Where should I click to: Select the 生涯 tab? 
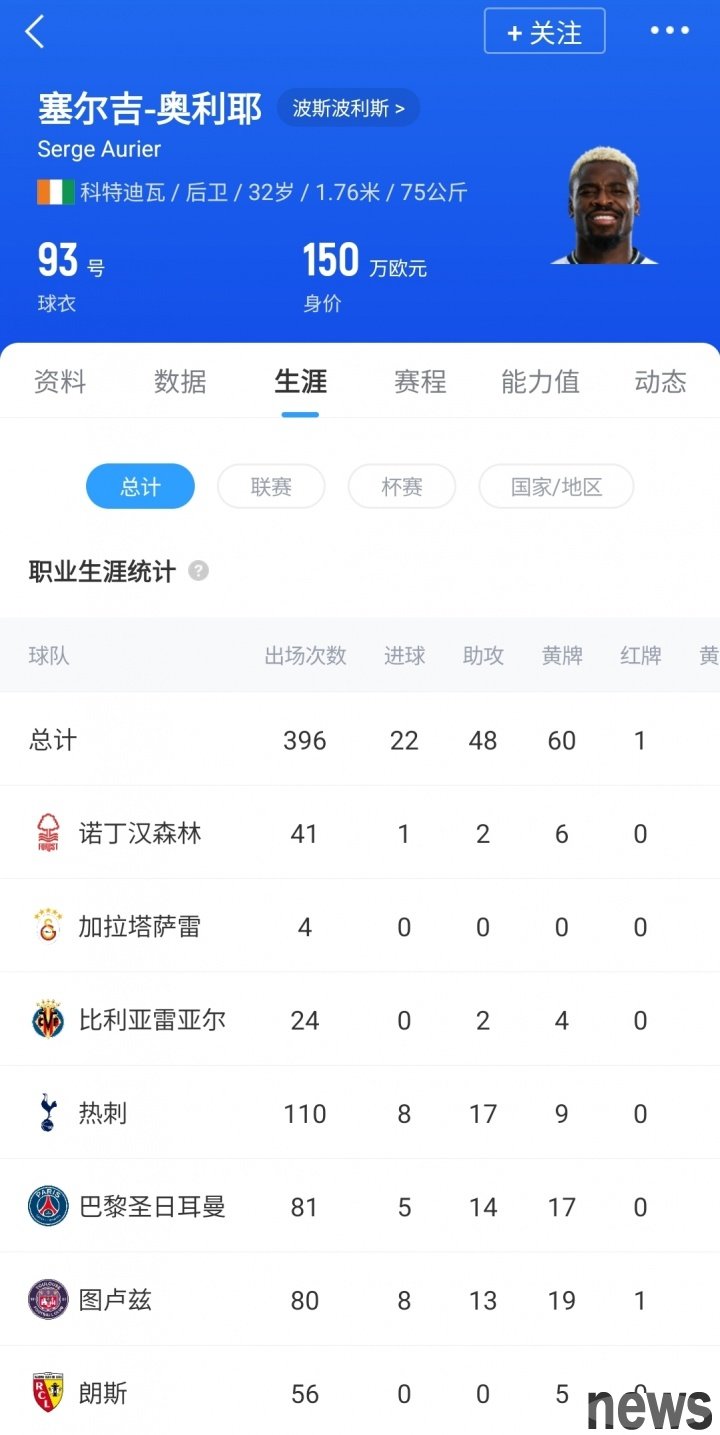300,382
